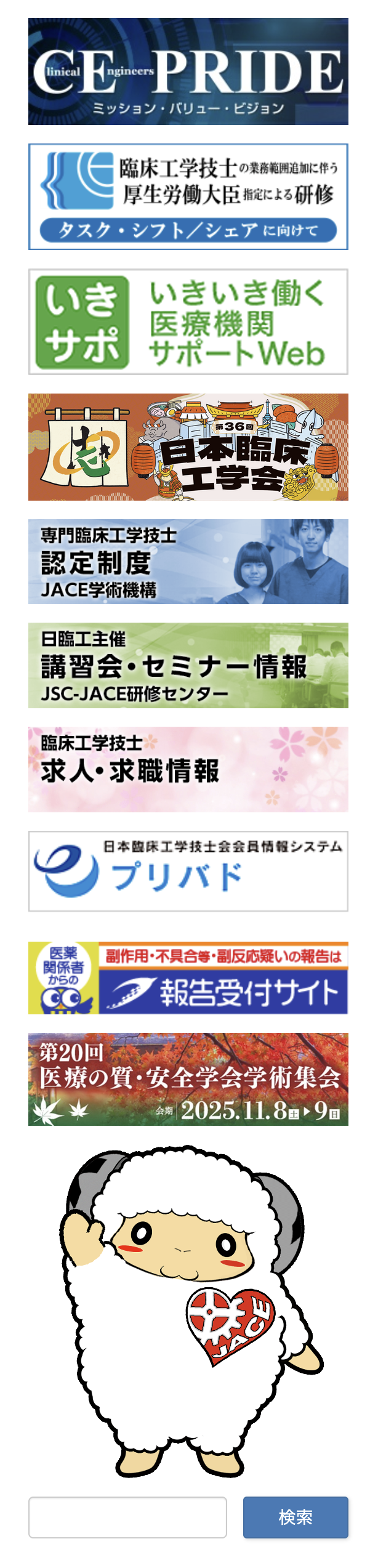Focus the search text field
The width and height of the screenshot is (378, 1568).
127,1517
